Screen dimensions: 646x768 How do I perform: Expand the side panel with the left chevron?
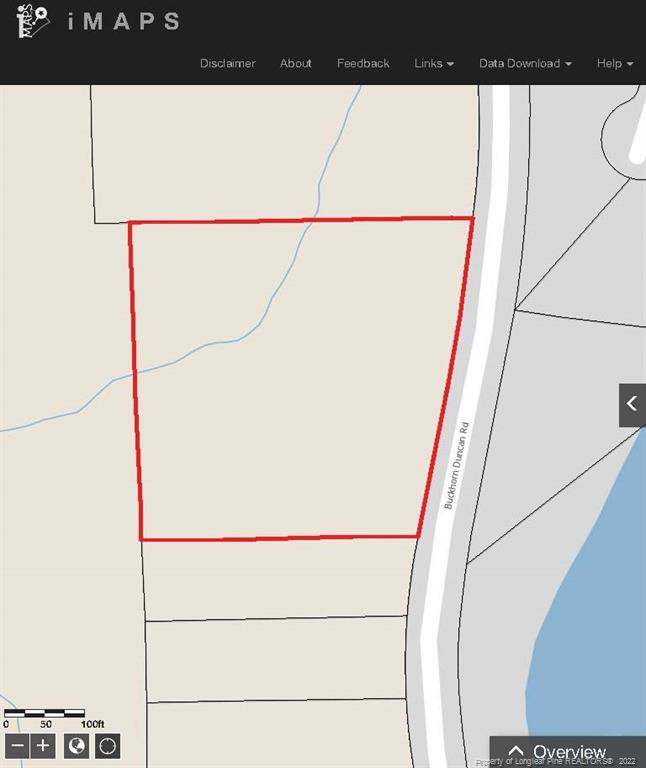632,404
